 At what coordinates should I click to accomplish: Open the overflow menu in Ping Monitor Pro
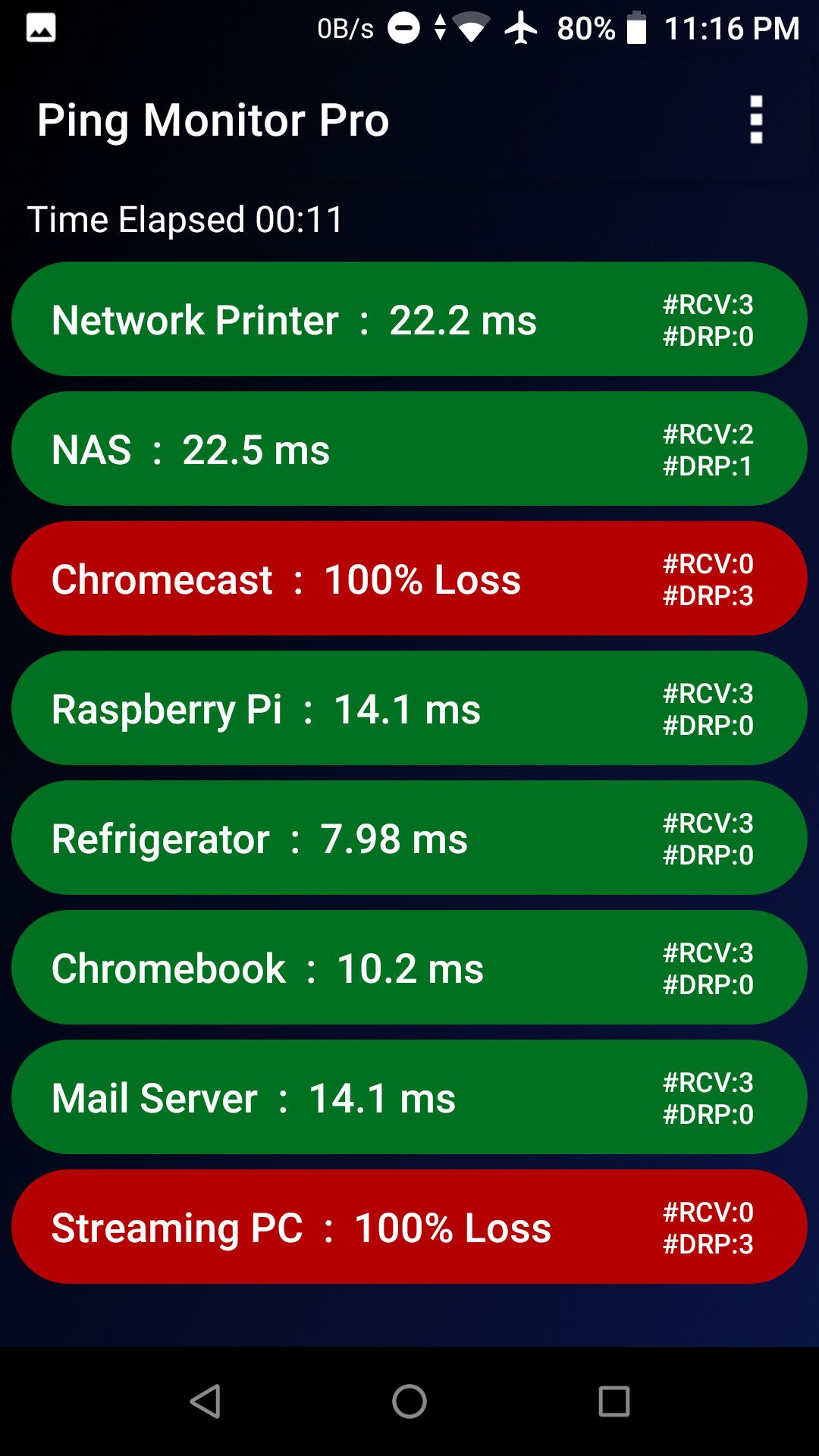point(755,120)
